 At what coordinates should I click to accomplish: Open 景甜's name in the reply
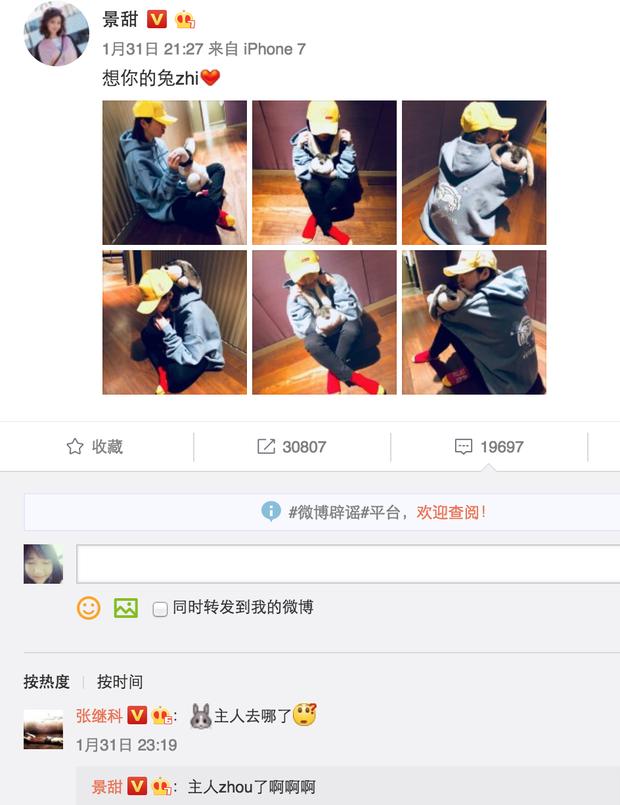click(x=107, y=787)
